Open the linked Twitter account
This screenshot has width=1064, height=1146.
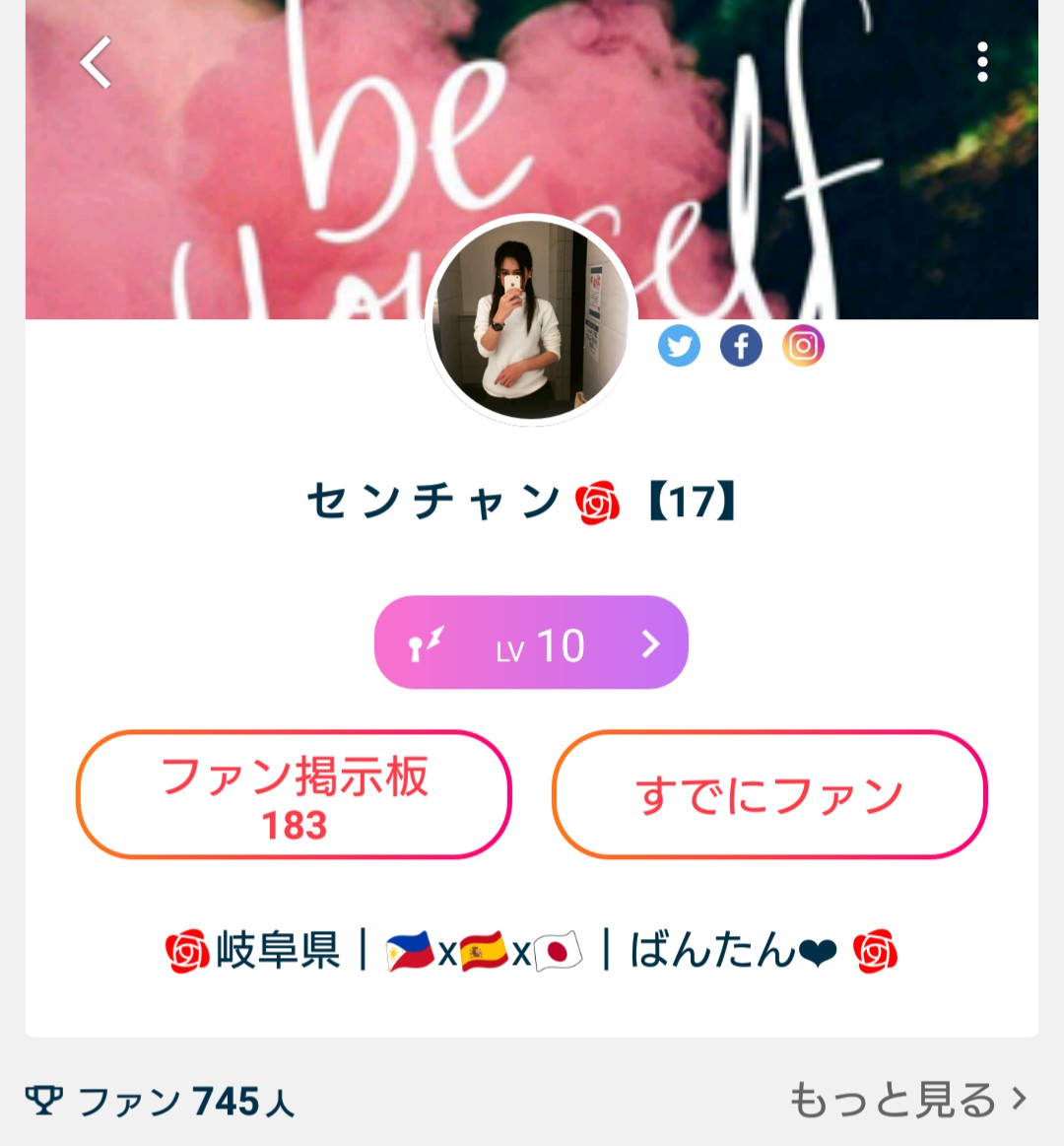coord(679,346)
